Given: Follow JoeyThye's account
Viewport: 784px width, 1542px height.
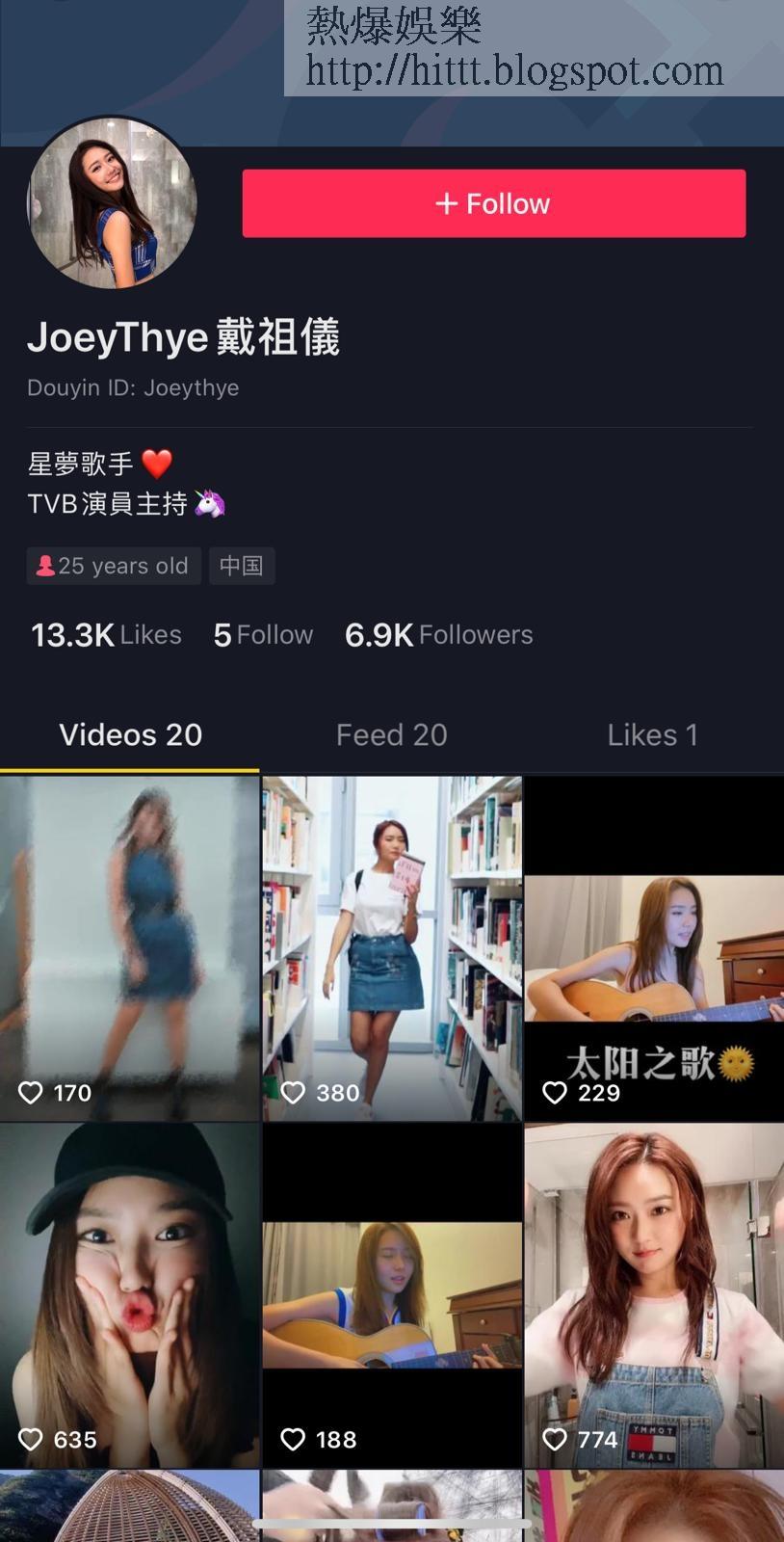Looking at the screenshot, I should coord(493,203).
